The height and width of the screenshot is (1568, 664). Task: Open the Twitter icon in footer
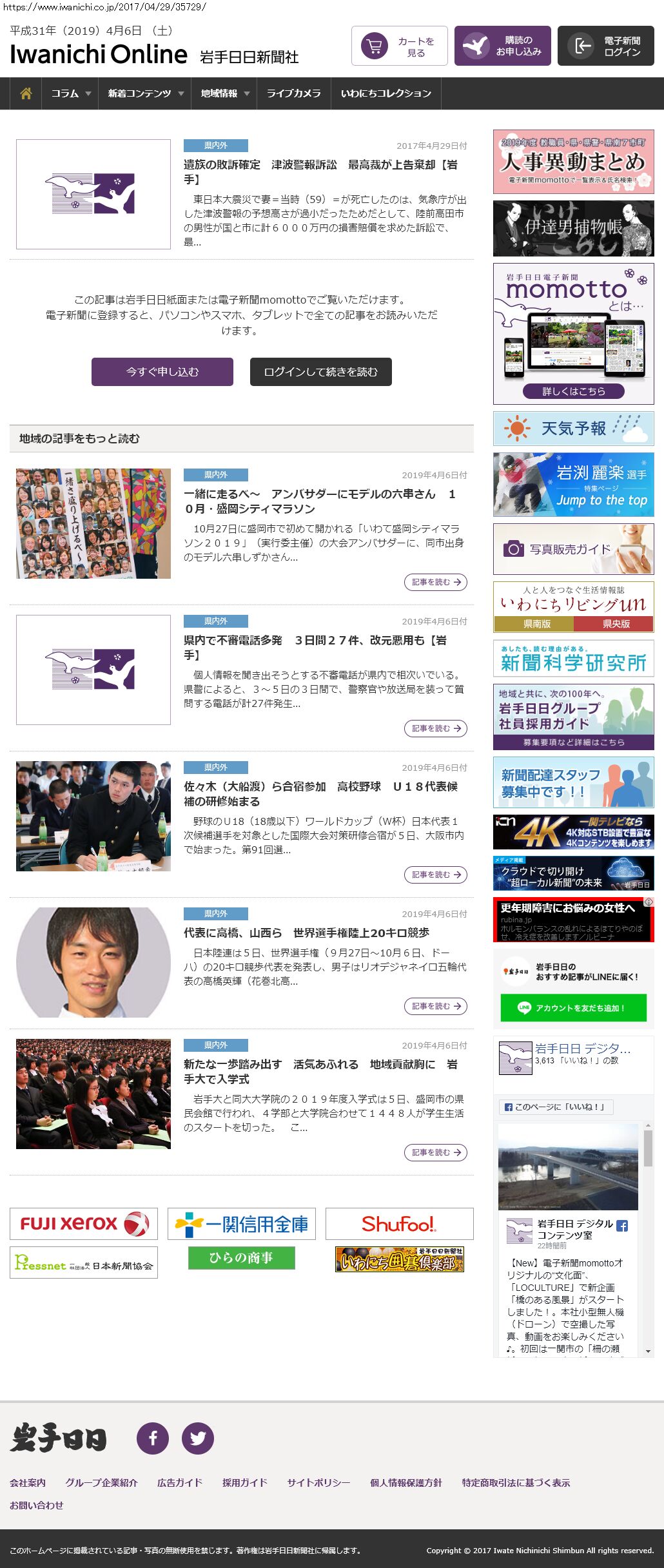[198, 1438]
